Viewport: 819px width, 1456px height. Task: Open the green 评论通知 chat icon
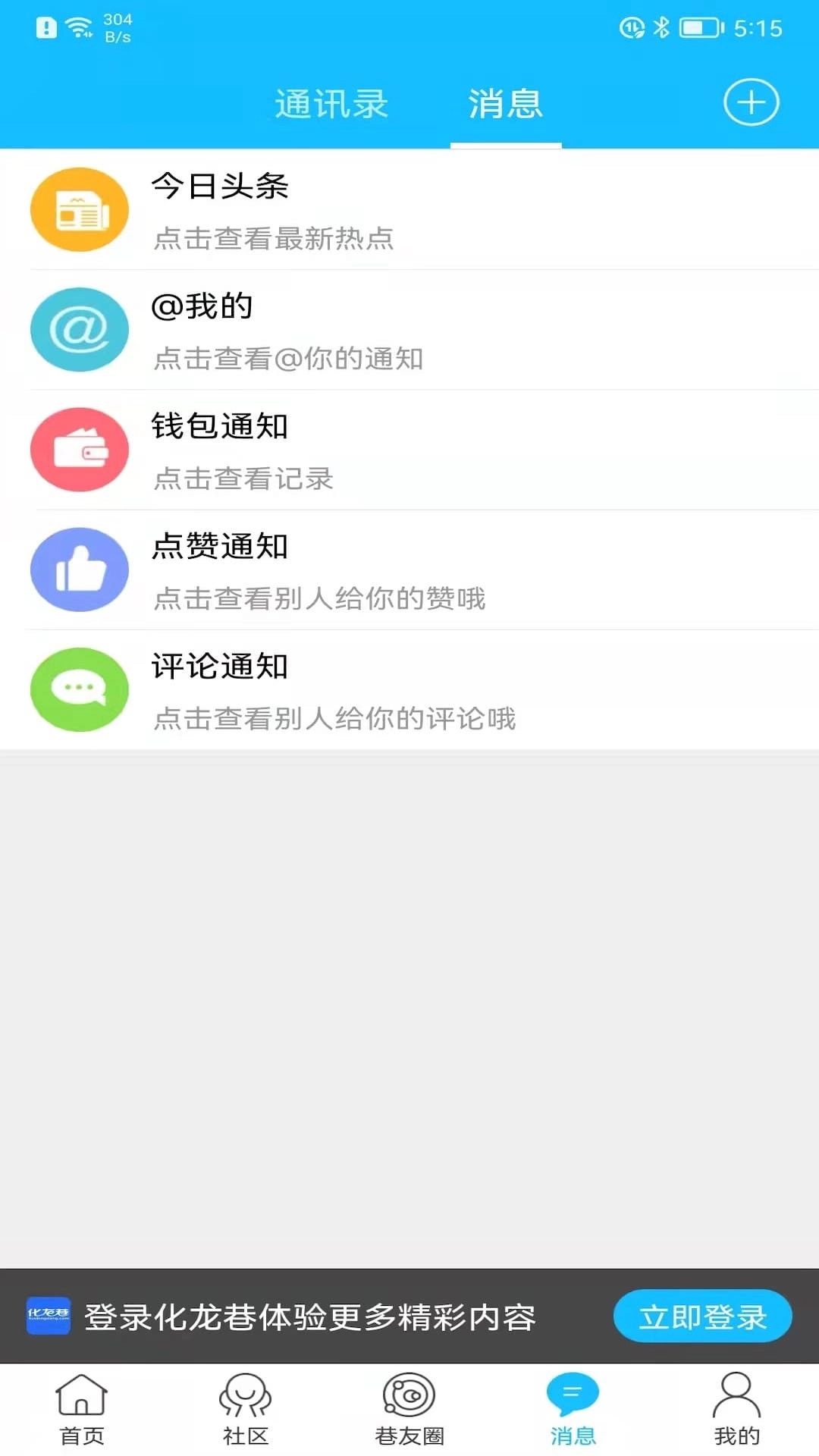click(x=79, y=689)
